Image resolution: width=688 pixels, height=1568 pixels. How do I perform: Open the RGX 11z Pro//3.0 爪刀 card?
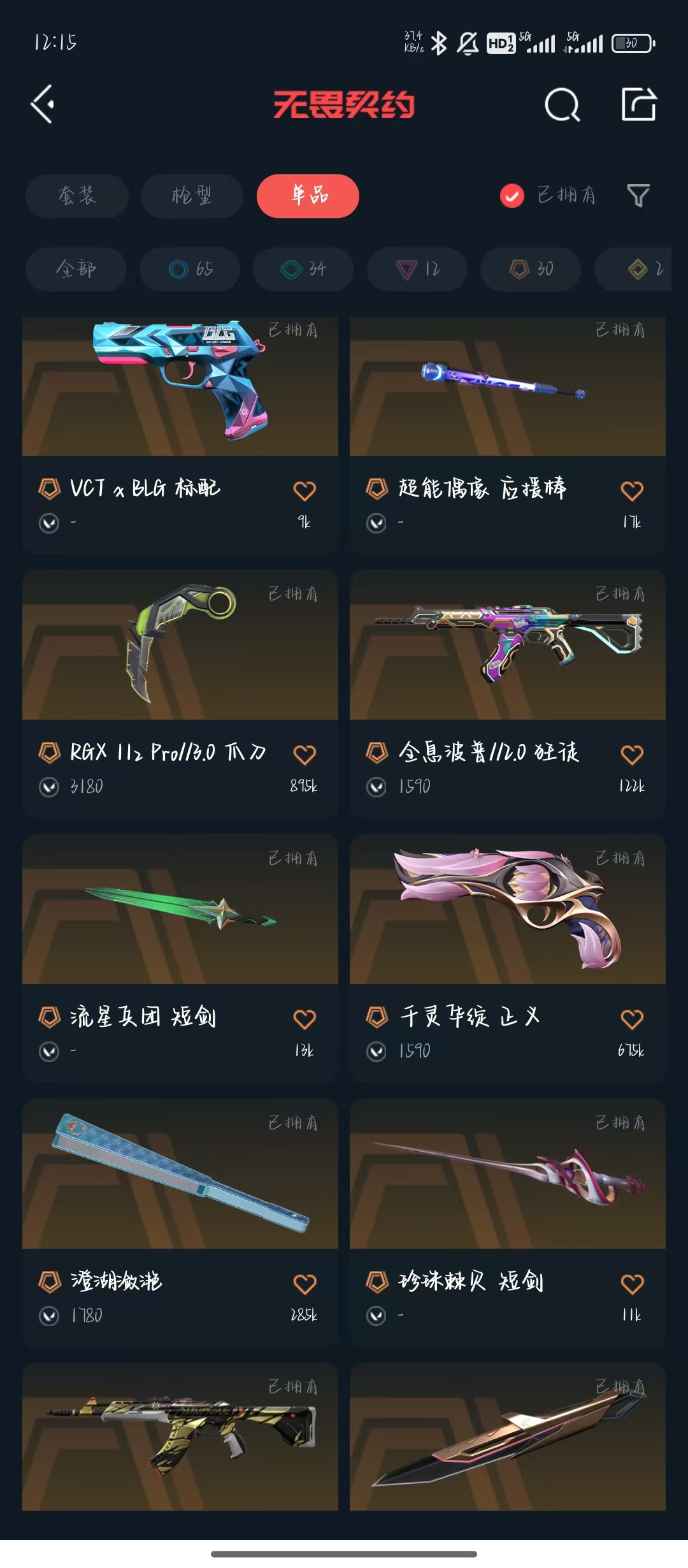180,694
